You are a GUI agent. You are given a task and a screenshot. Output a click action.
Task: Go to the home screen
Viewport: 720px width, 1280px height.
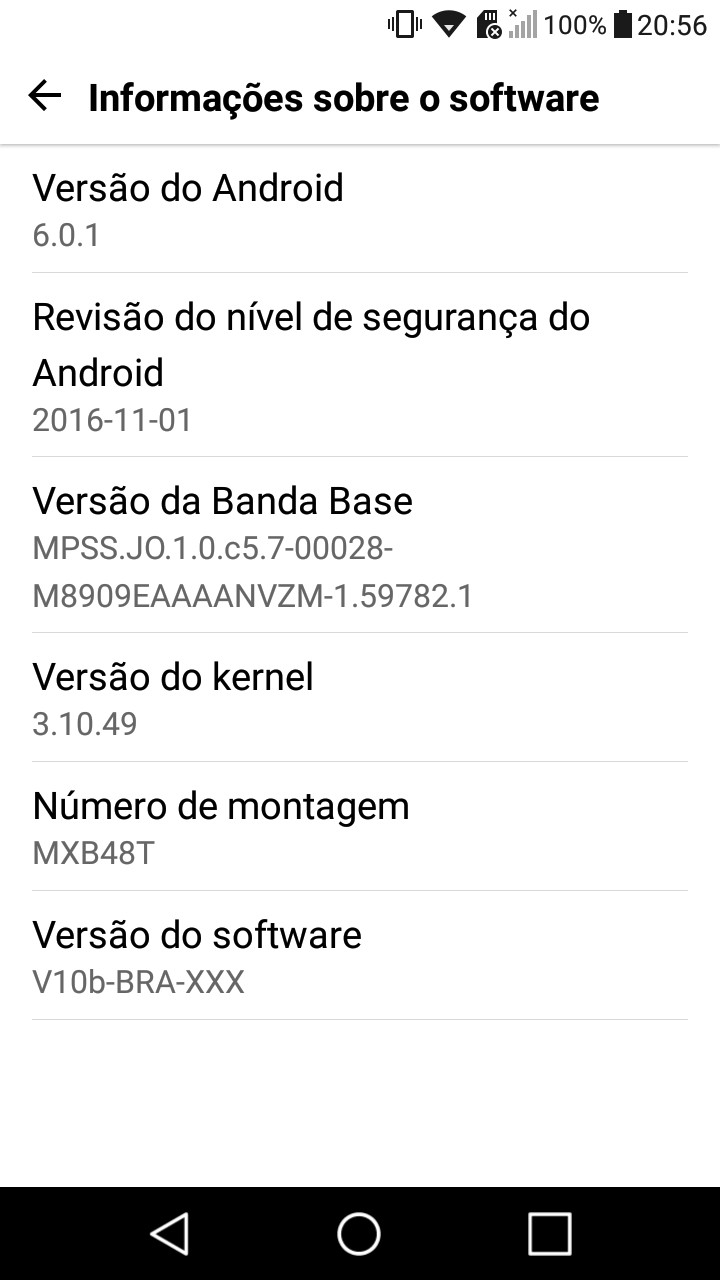pos(359,1233)
